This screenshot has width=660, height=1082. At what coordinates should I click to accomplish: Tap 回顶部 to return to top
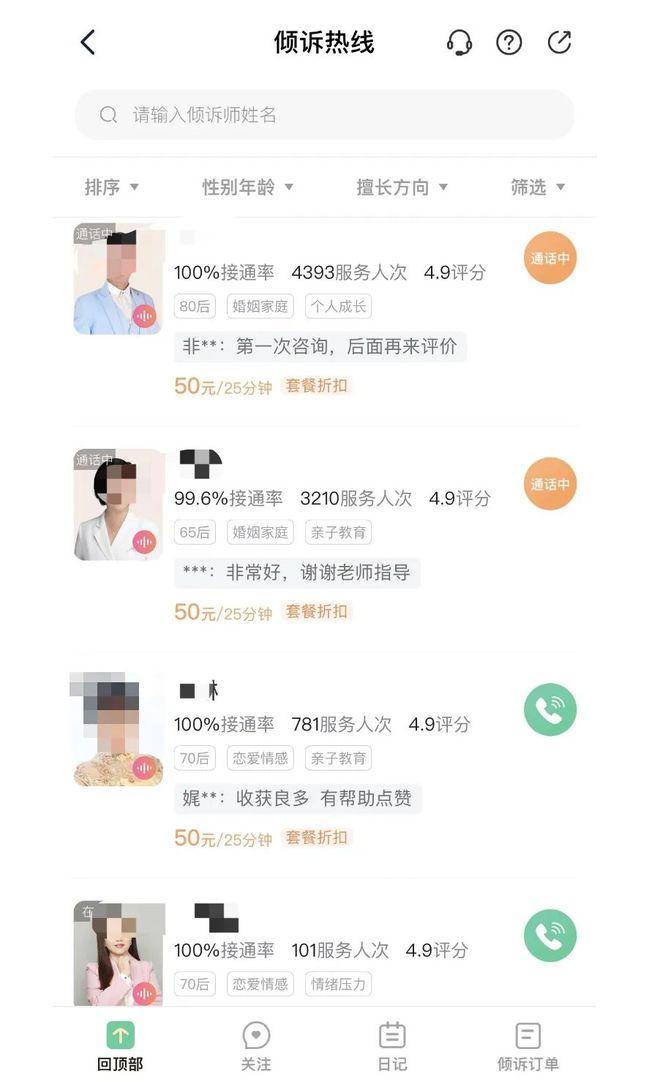tap(120, 1045)
